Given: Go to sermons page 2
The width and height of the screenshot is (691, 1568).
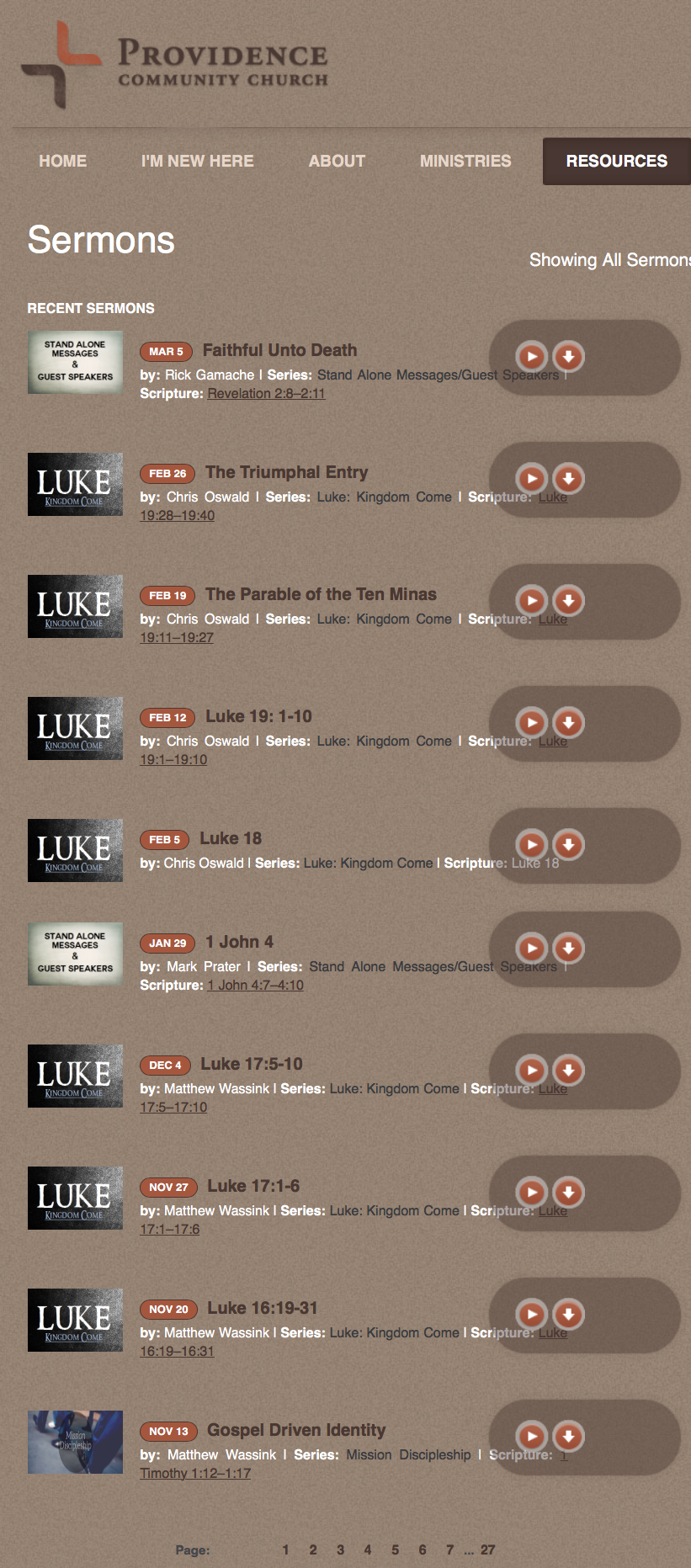Looking at the screenshot, I should click(313, 1549).
